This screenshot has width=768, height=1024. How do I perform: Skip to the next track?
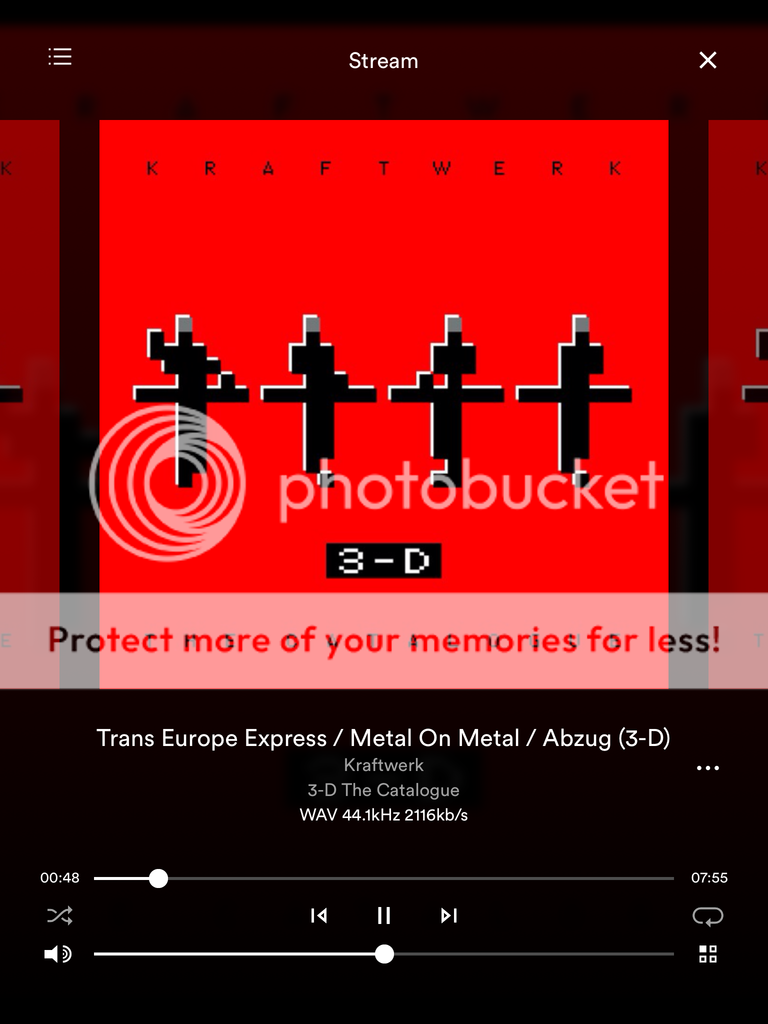pyautogui.click(x=449, y=915)
